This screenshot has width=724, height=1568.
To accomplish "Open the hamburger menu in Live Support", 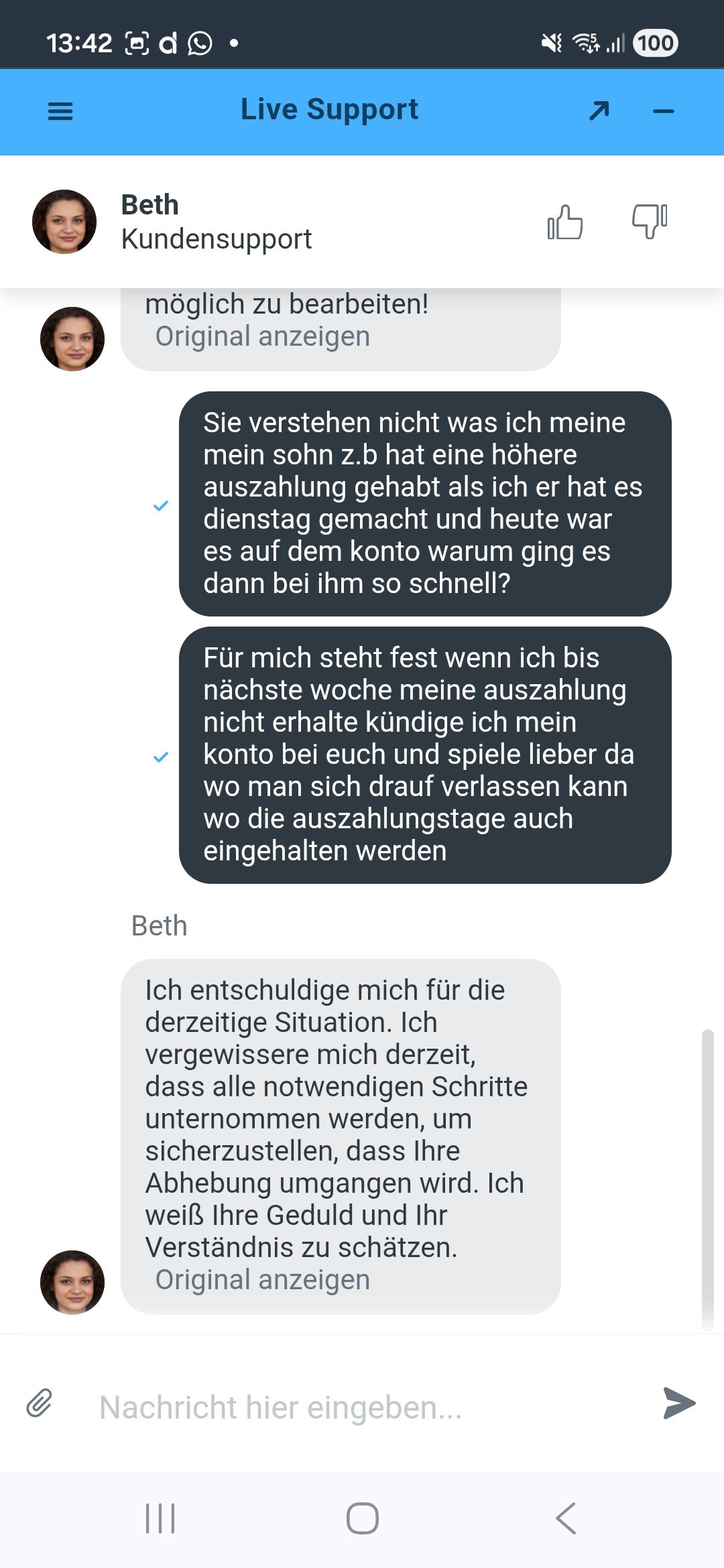I will click(x=60, y=111).
